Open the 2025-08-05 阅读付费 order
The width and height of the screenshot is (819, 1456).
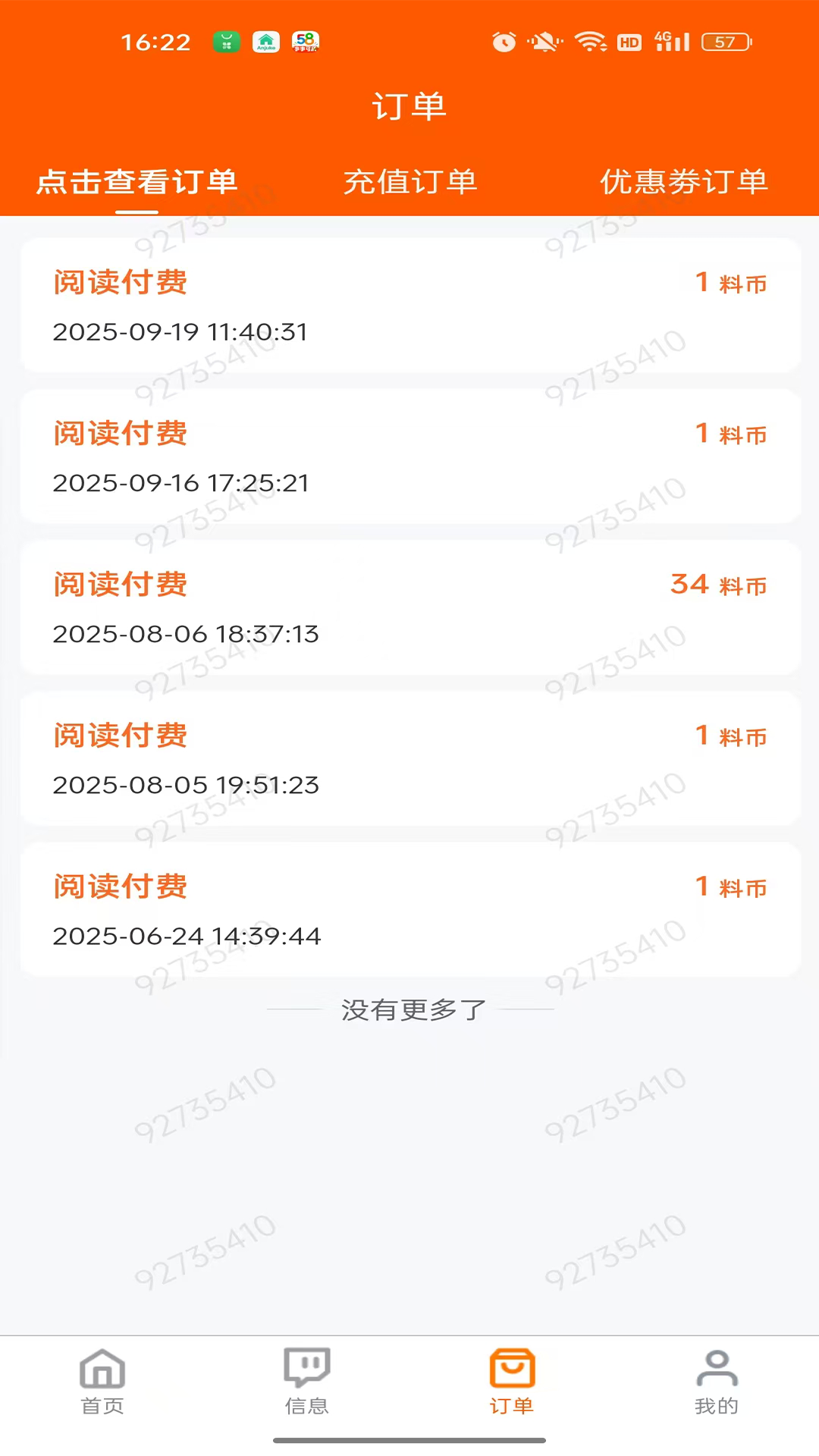pos(409,761)
